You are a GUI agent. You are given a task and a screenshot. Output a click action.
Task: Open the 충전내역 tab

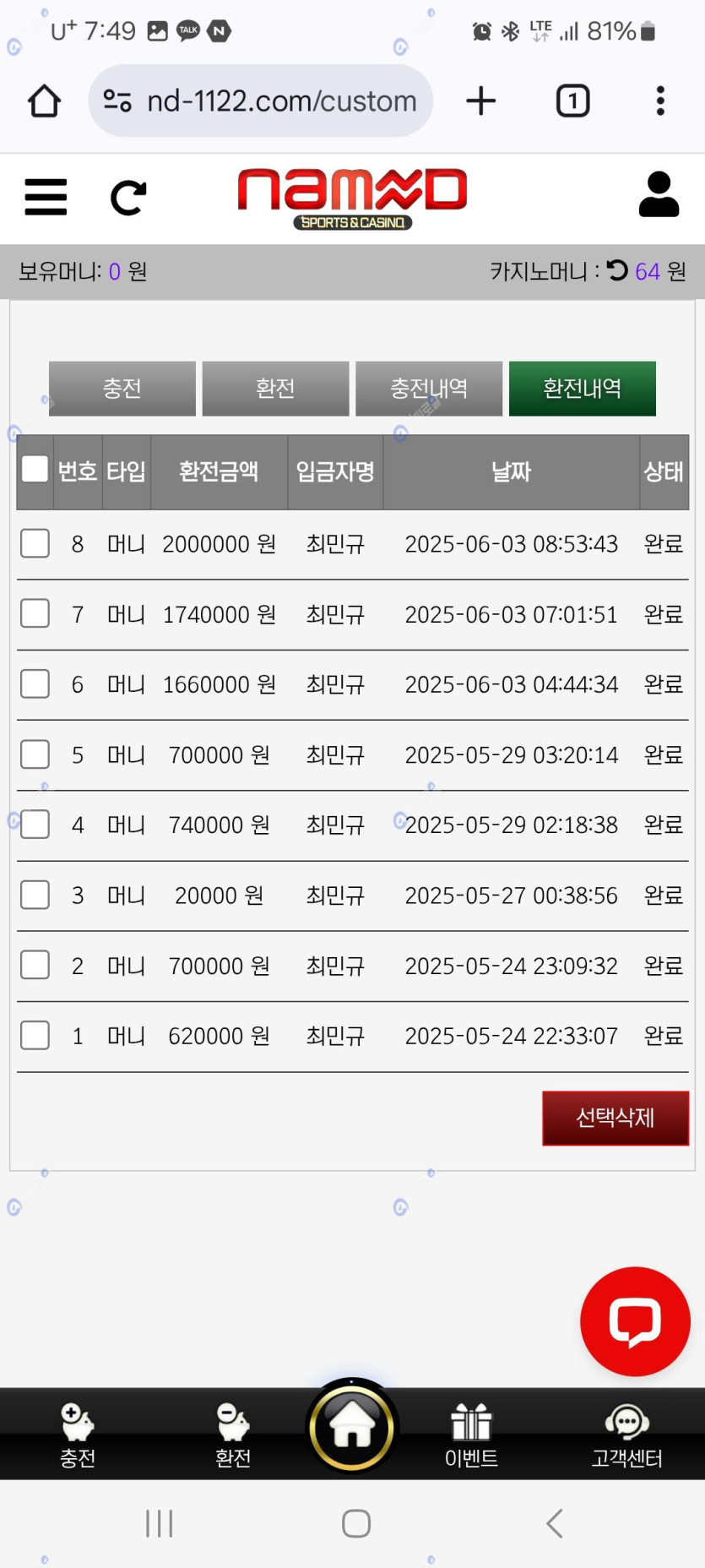pos(429,389)
